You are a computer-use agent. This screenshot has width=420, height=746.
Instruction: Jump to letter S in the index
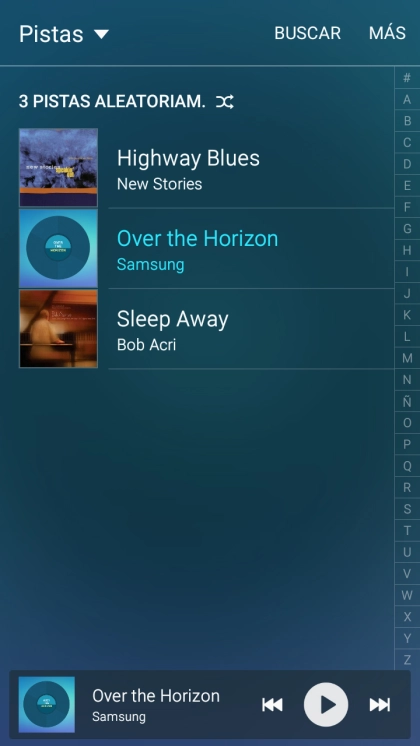407,509
